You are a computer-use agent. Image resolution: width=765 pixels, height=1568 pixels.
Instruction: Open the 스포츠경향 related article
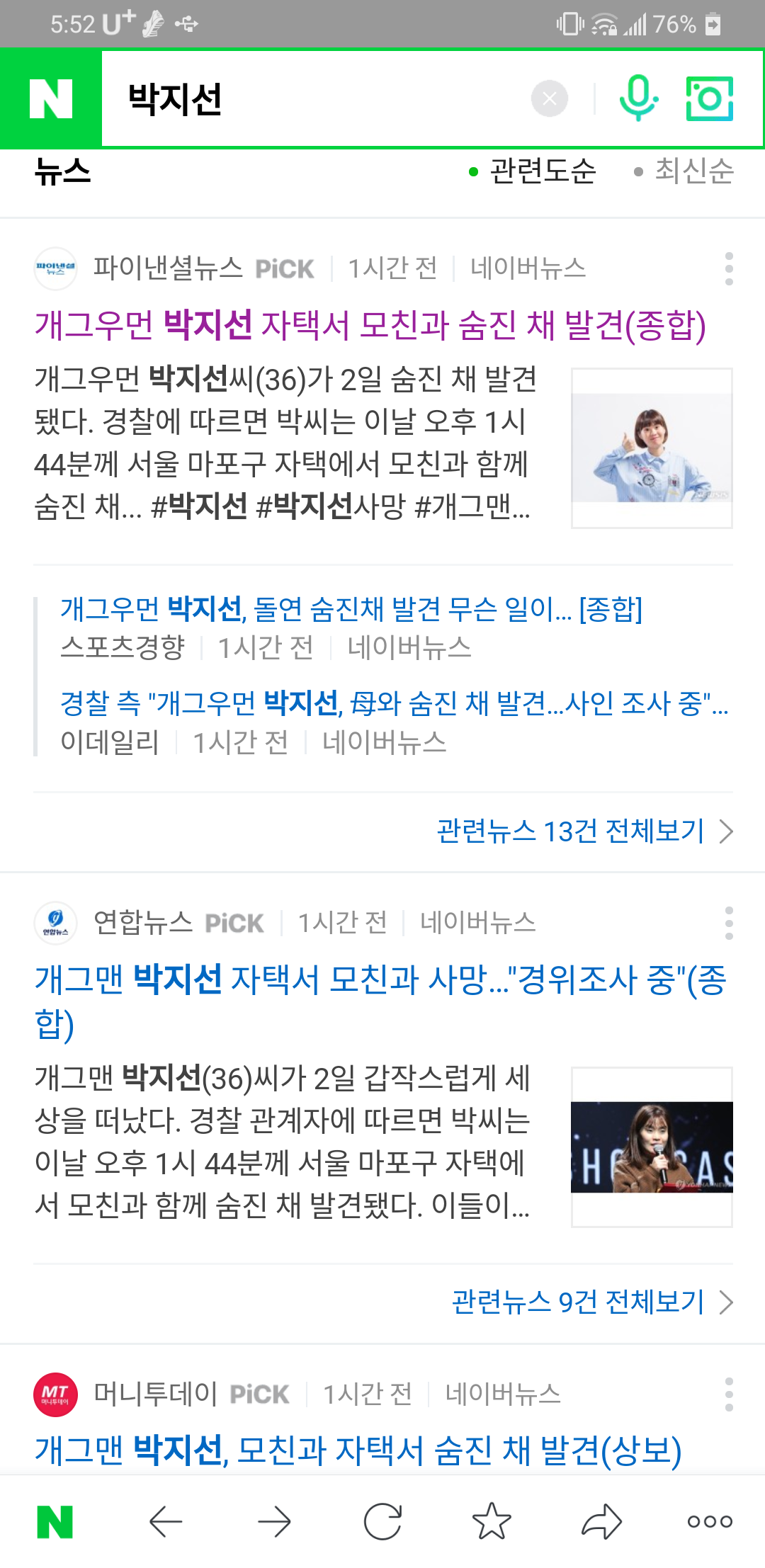click(x=351, y=609)
